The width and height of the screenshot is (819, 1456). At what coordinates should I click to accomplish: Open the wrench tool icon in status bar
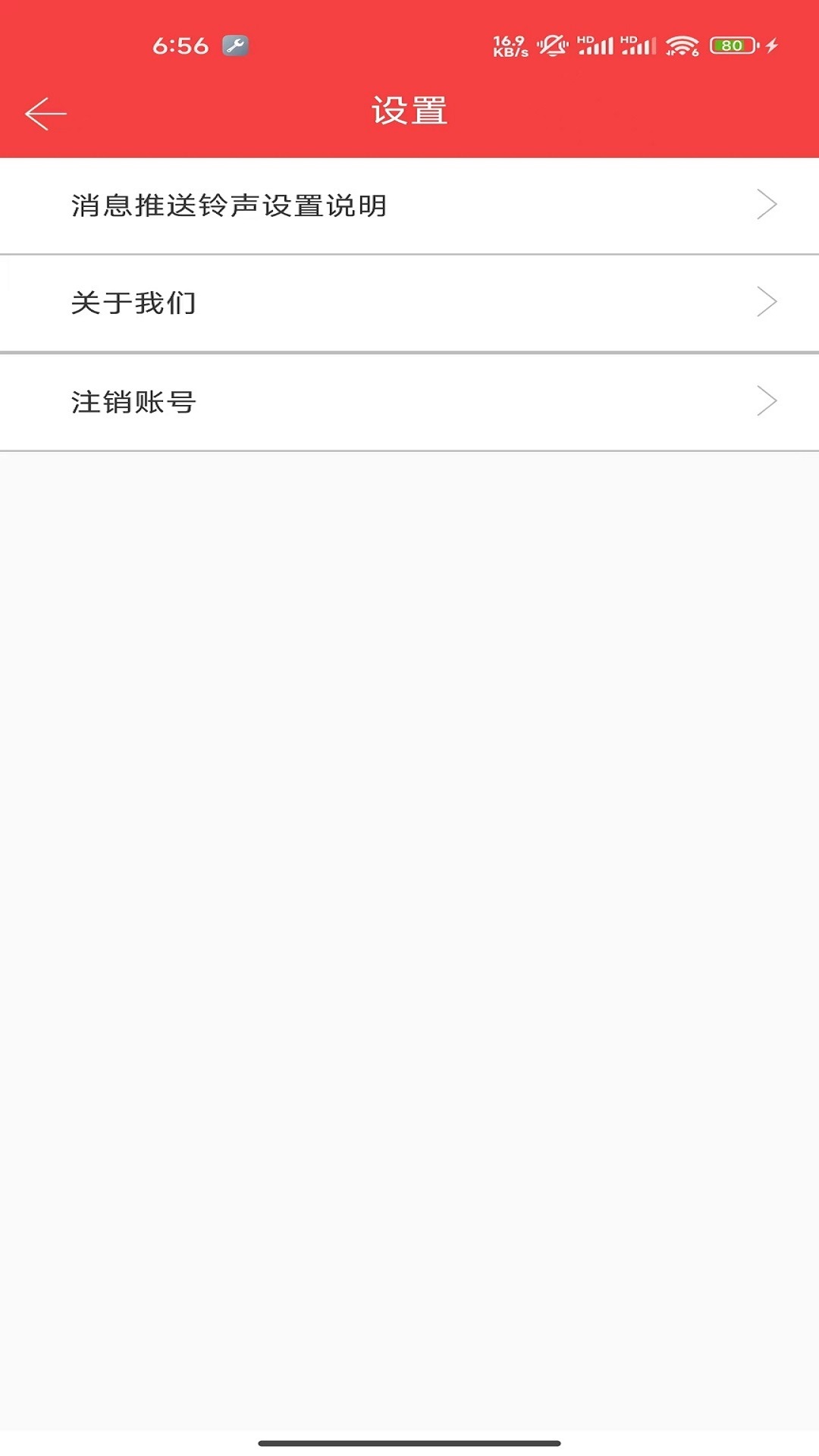(x=235, y=44)
